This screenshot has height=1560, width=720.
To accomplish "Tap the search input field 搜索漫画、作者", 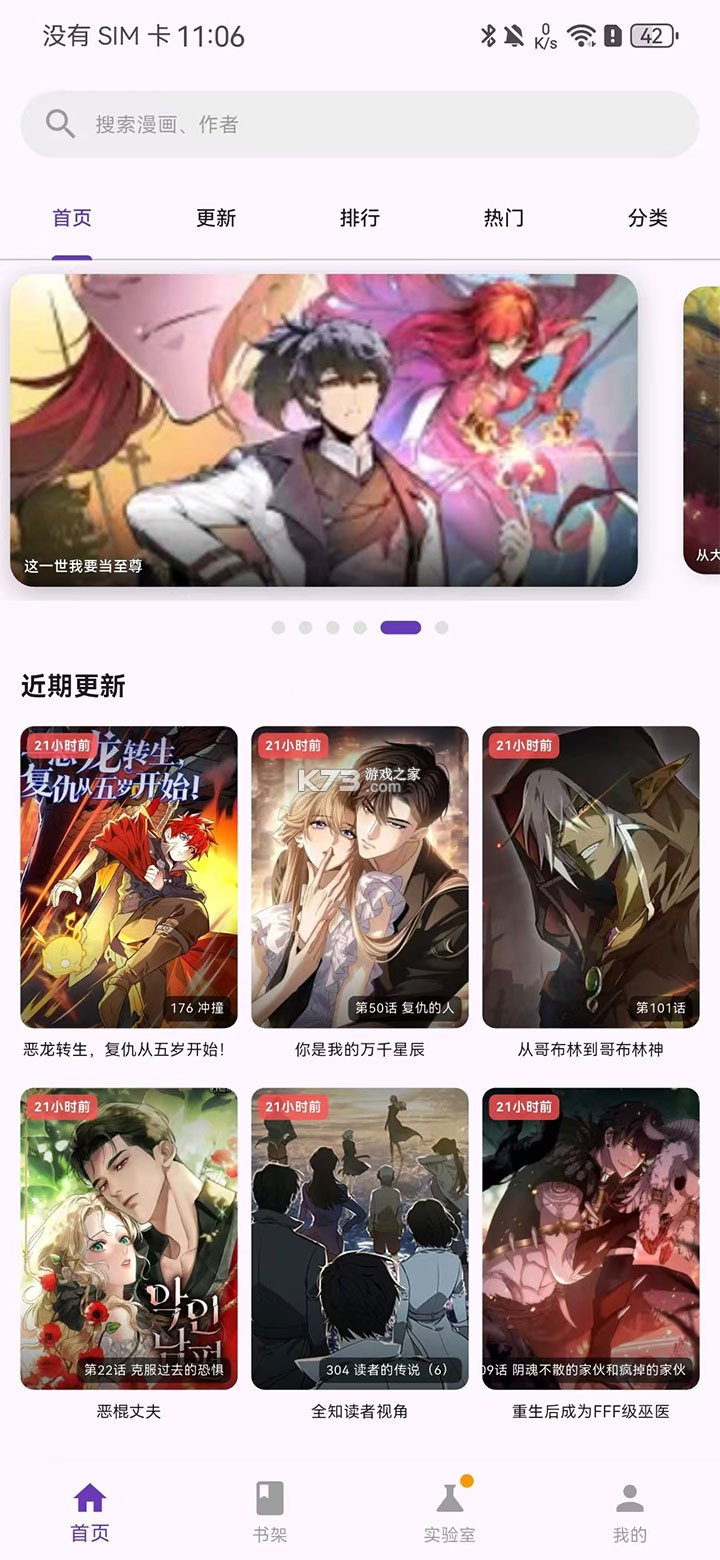I will [x=360, y=123].
